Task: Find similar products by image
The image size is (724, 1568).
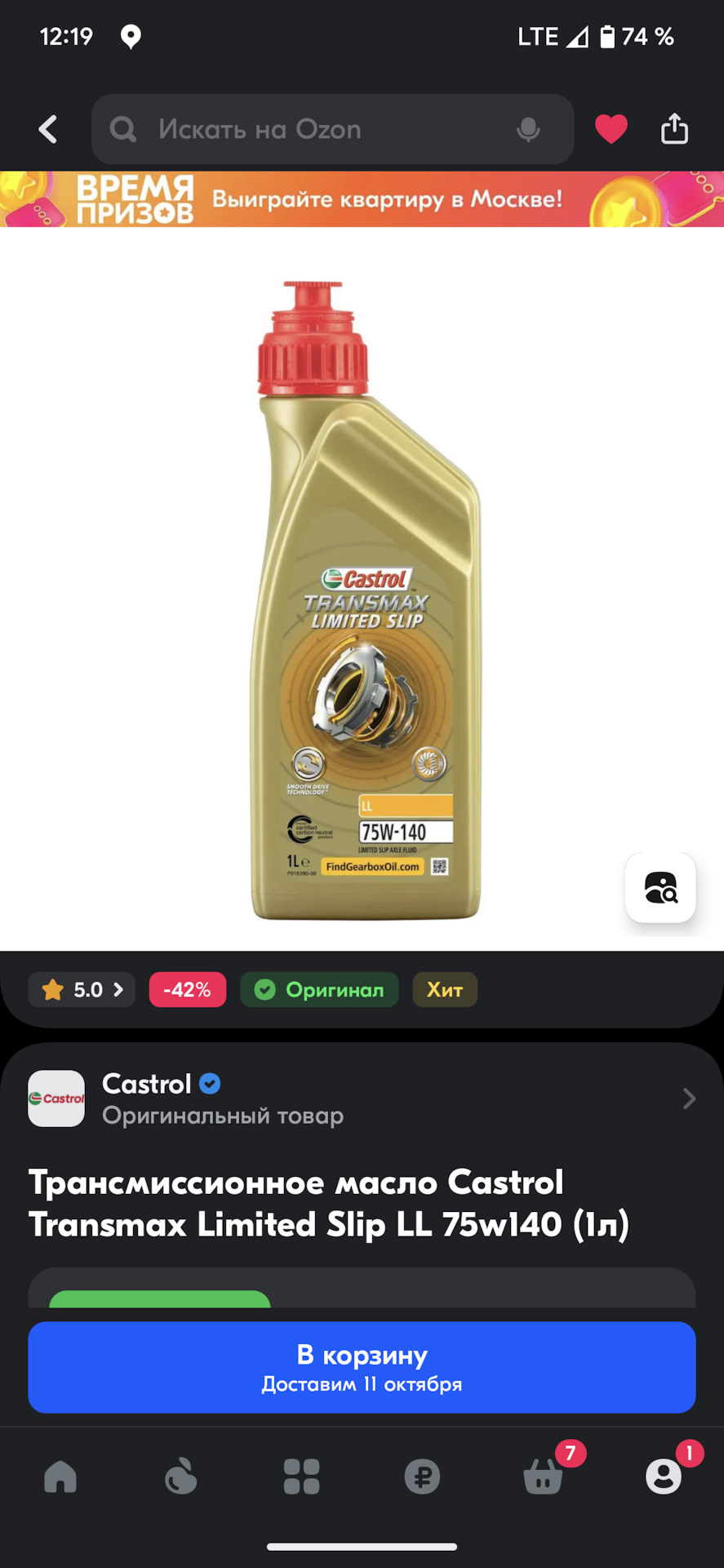Action: point(660,888)
